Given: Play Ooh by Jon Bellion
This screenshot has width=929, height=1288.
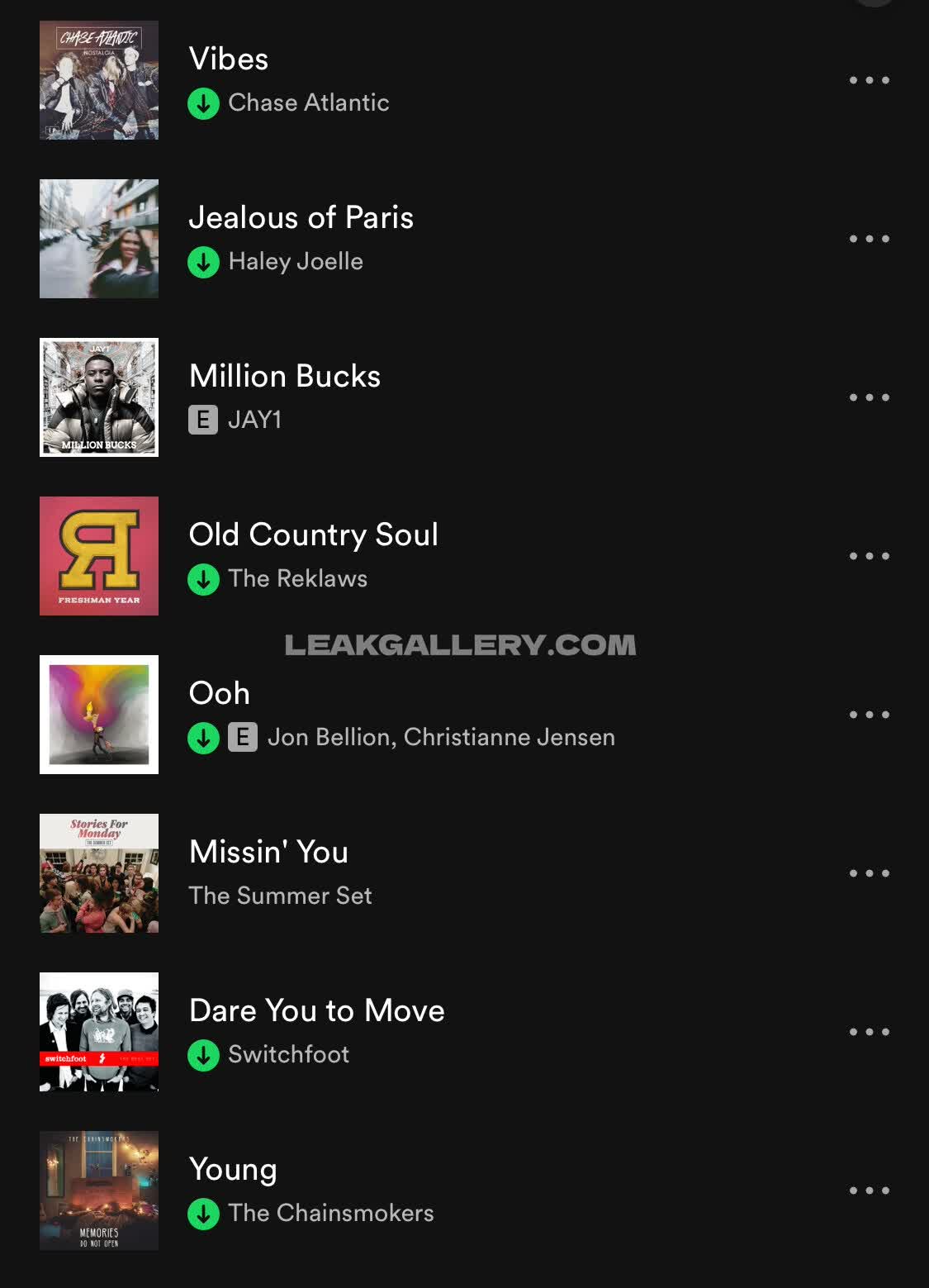Looking at the screenshot, I should (x=220, y=694).
